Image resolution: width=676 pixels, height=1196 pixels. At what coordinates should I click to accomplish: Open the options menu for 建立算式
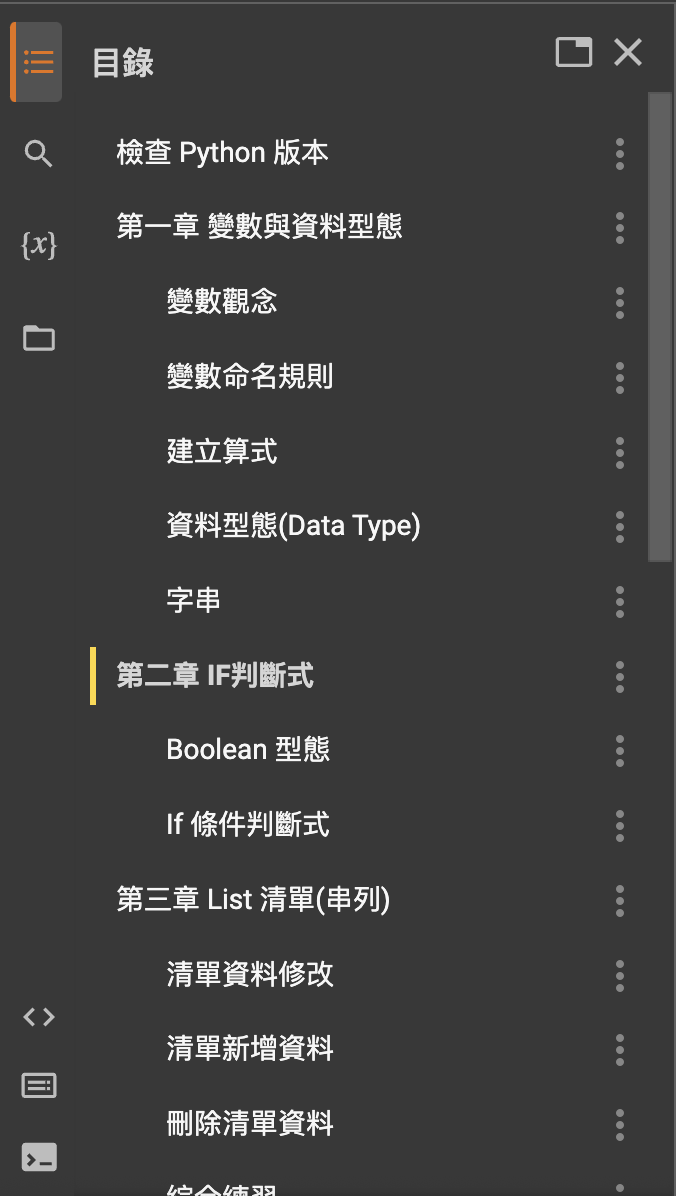(x=620, y=452)
